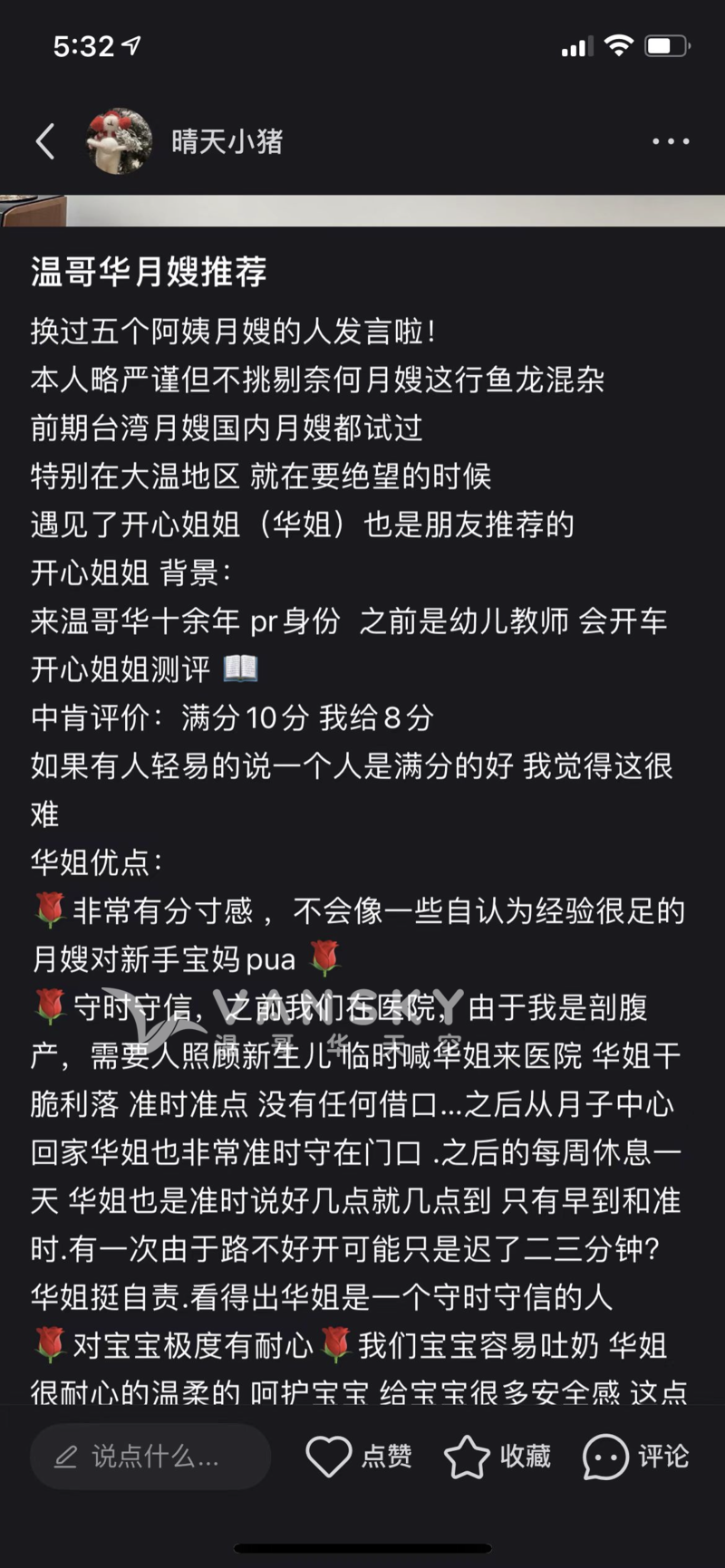Tap the 收藏 label to bookmark

tap(524, 1457)
